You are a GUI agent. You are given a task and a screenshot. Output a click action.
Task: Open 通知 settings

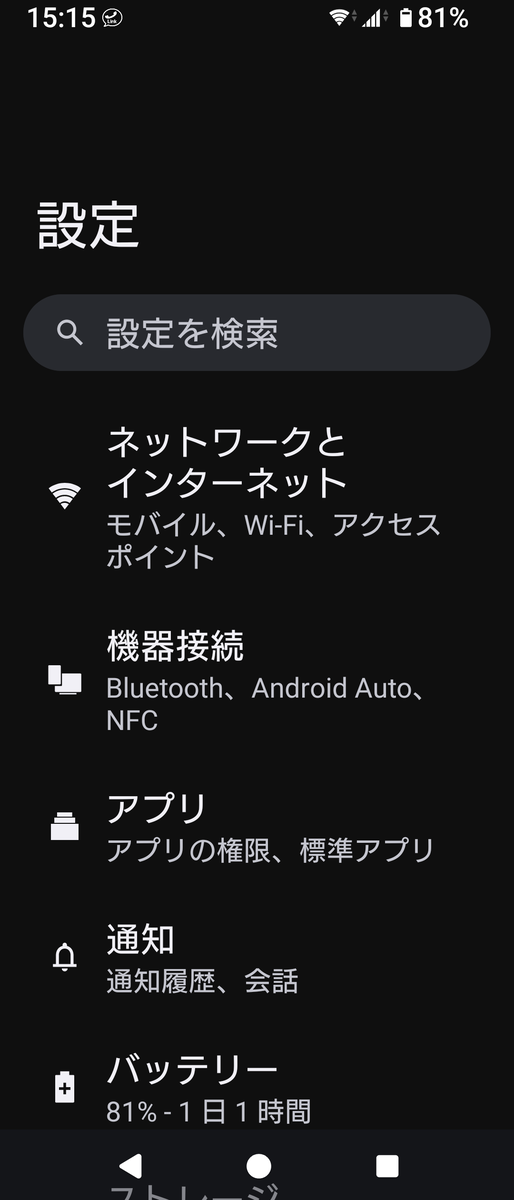(257, 958)
